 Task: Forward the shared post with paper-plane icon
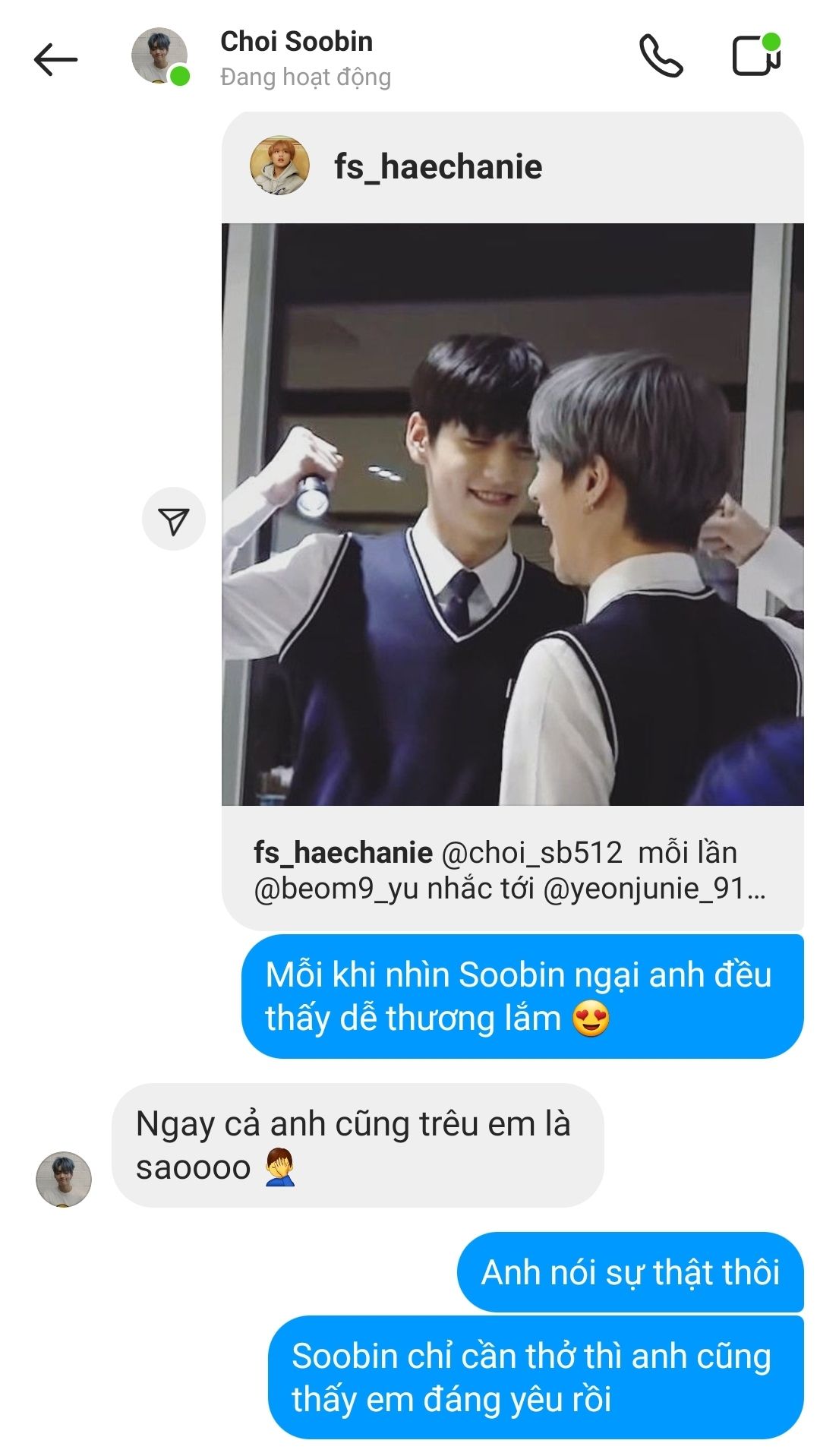[174, 520]
